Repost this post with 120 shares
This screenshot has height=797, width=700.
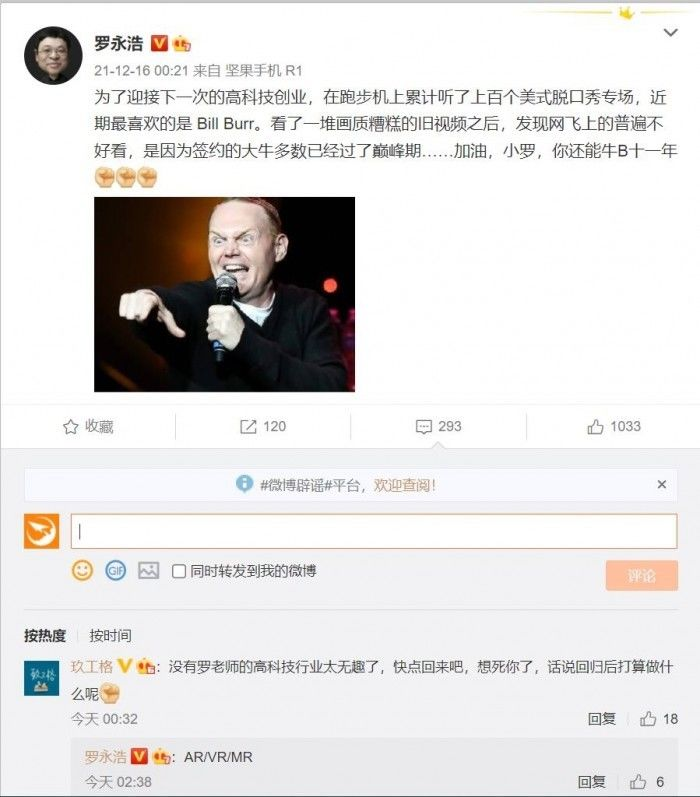(262, 426)
